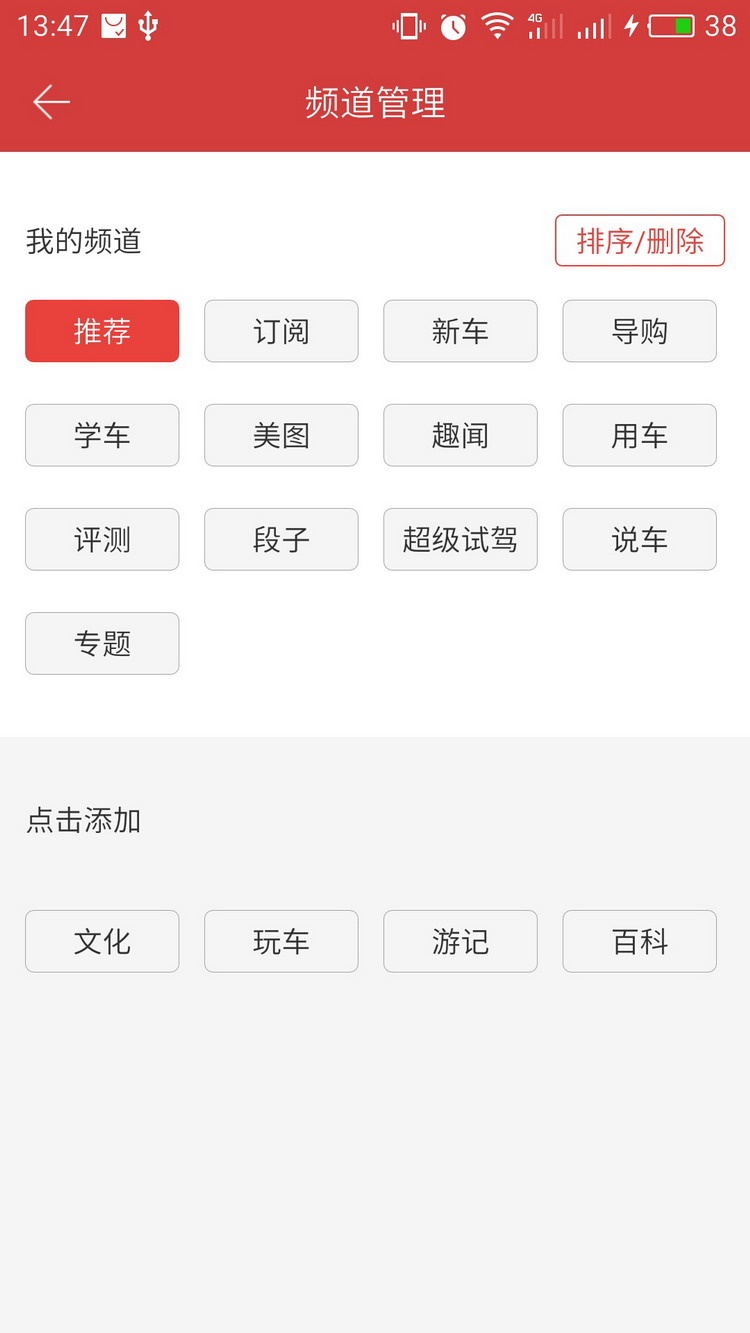This screenshot has height=1333, width=750.
Task: Select the 推荐 channel
Action: pos(102,331)
